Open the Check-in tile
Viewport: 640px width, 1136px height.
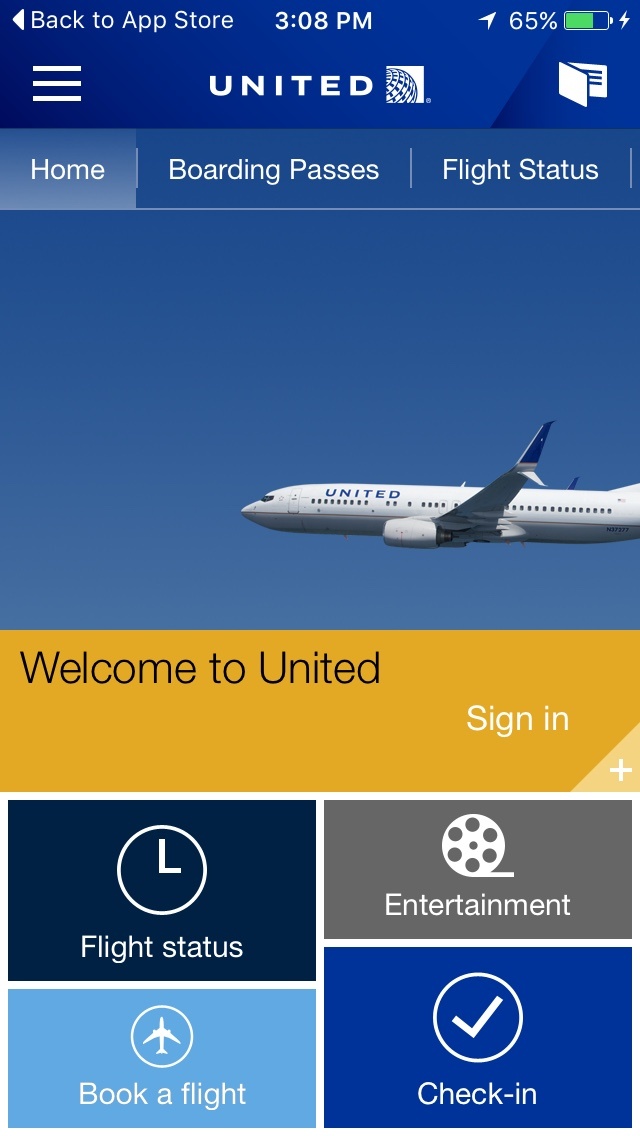point(478,1037)
